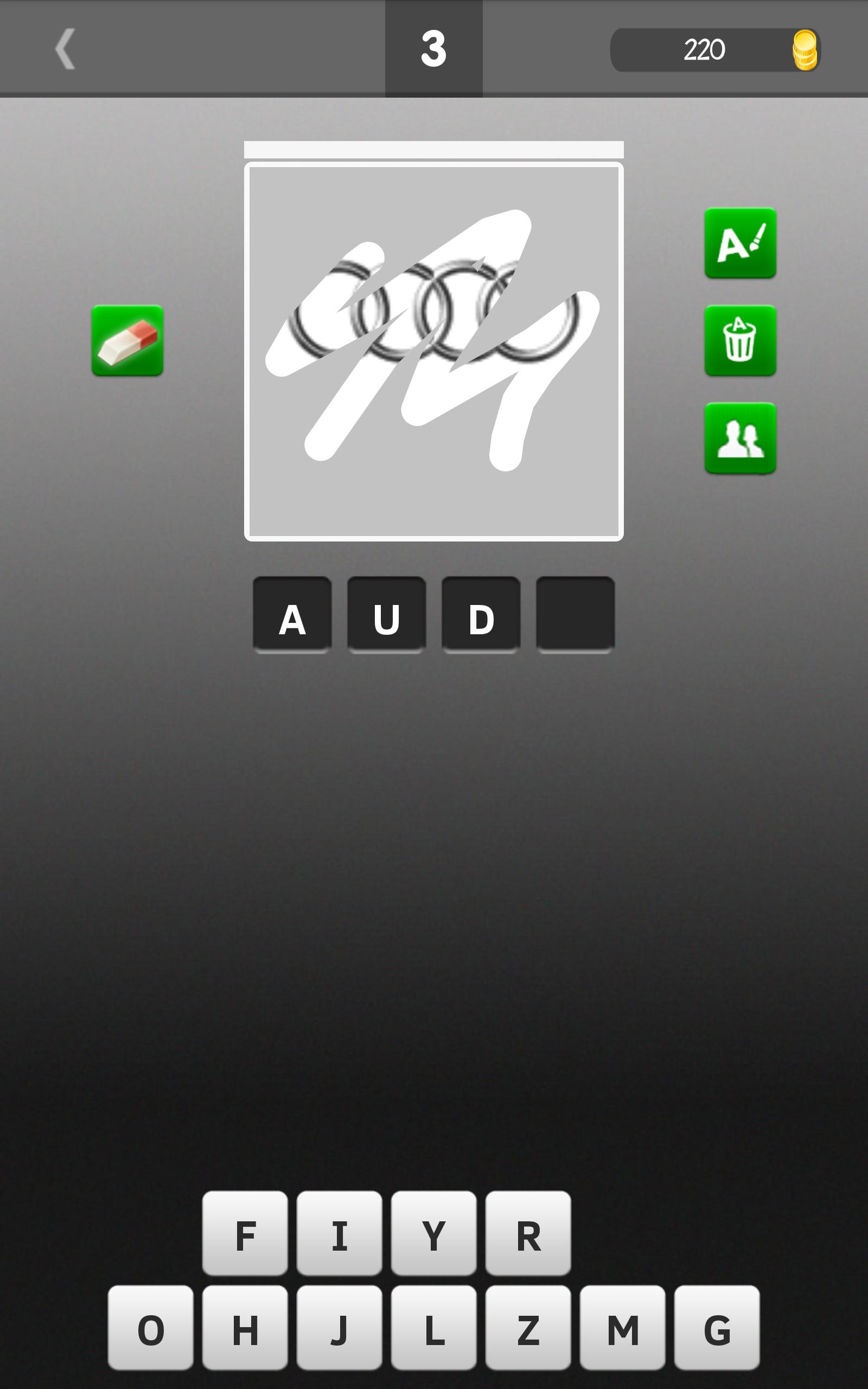Tap the letter I key
Screen dimensions: 868x1389
tap(339, 1233)
